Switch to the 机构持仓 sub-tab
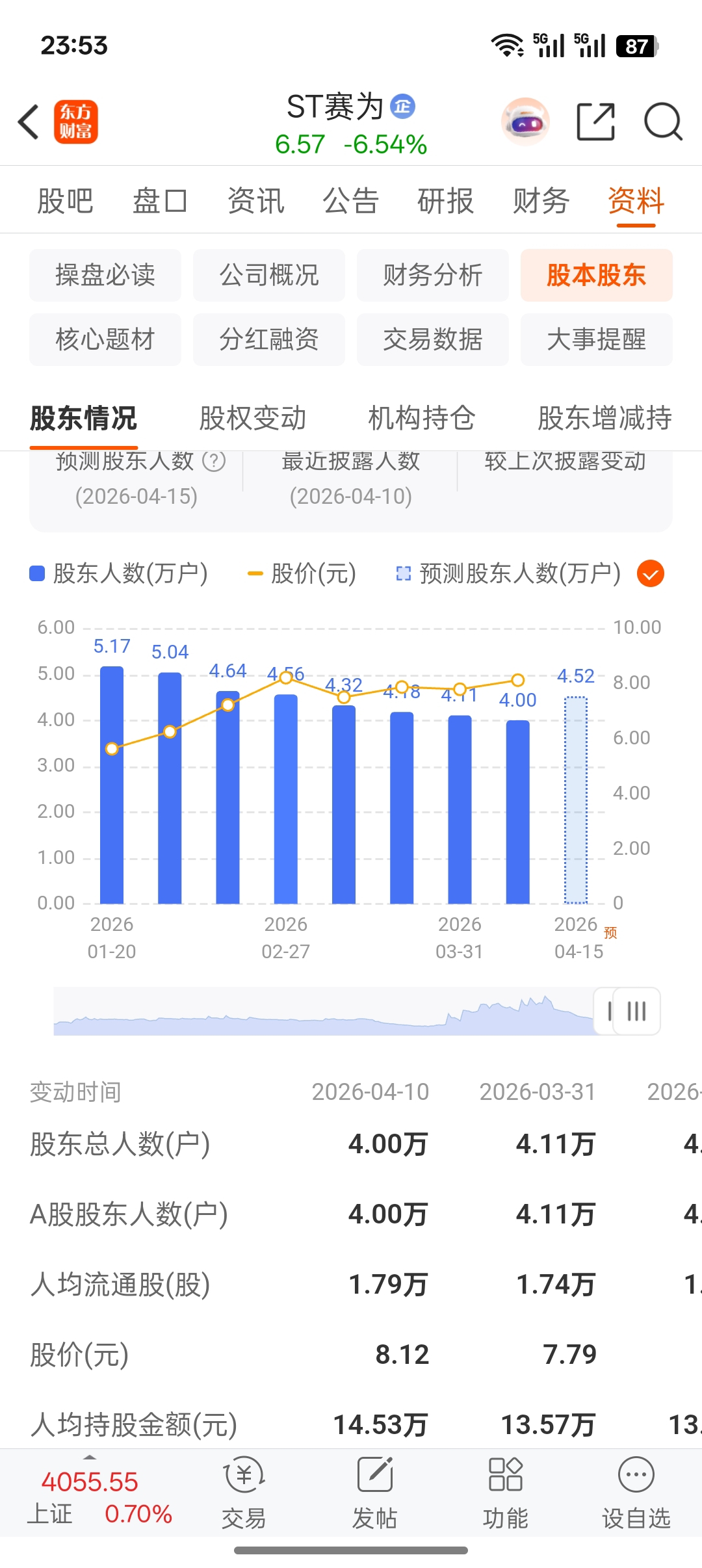702x1568 pixels. [x=422, y=418]
